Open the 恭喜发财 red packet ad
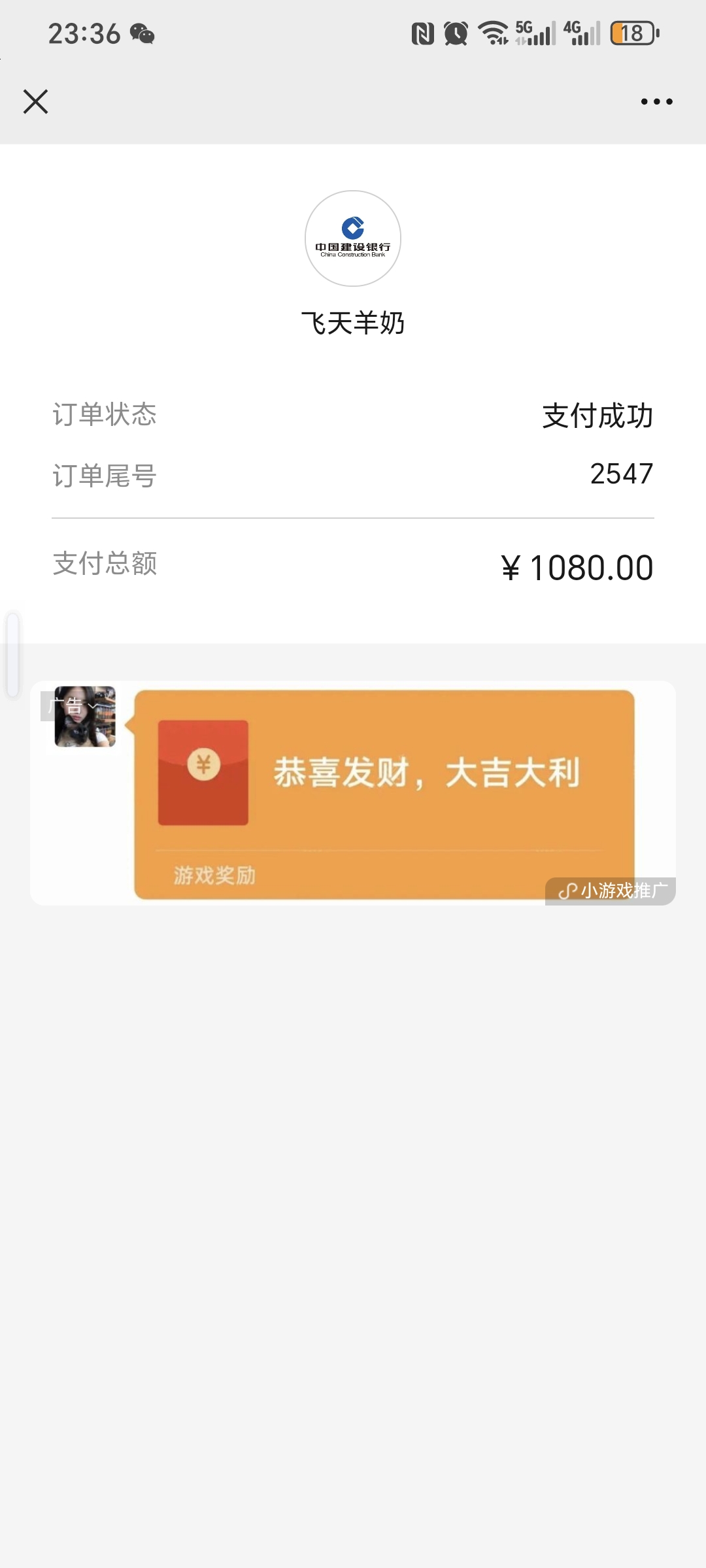 (384, 793)
